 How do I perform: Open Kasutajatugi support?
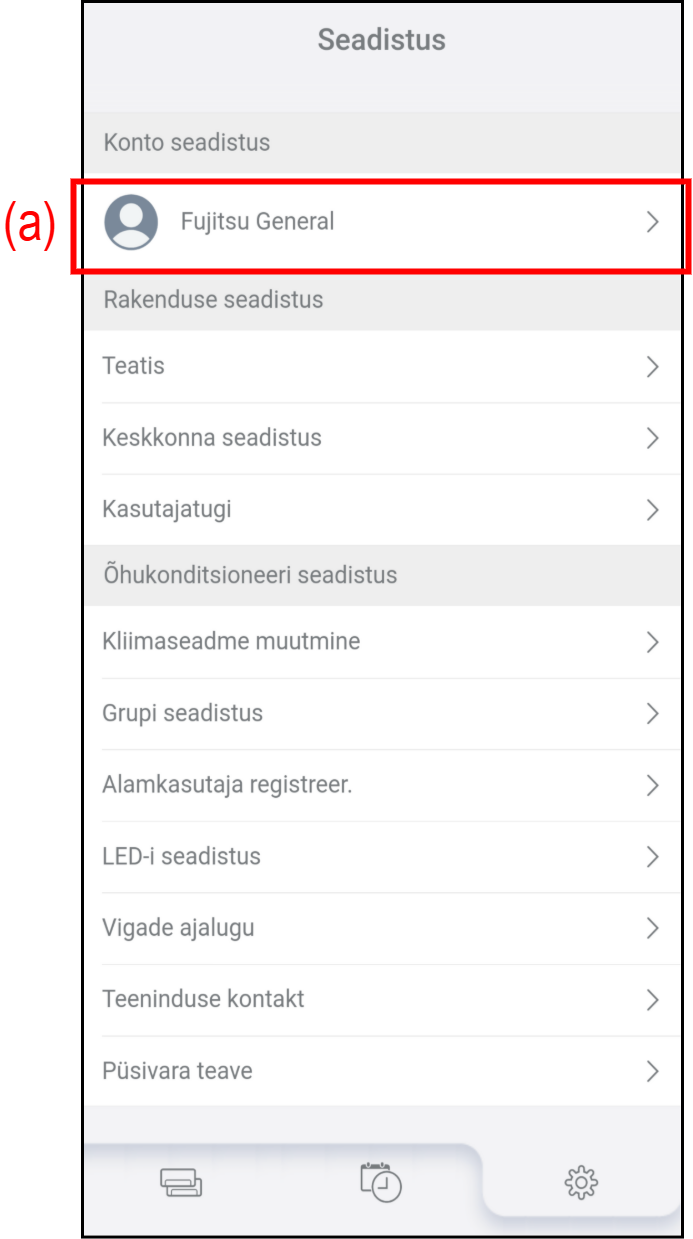click(382, 510)
